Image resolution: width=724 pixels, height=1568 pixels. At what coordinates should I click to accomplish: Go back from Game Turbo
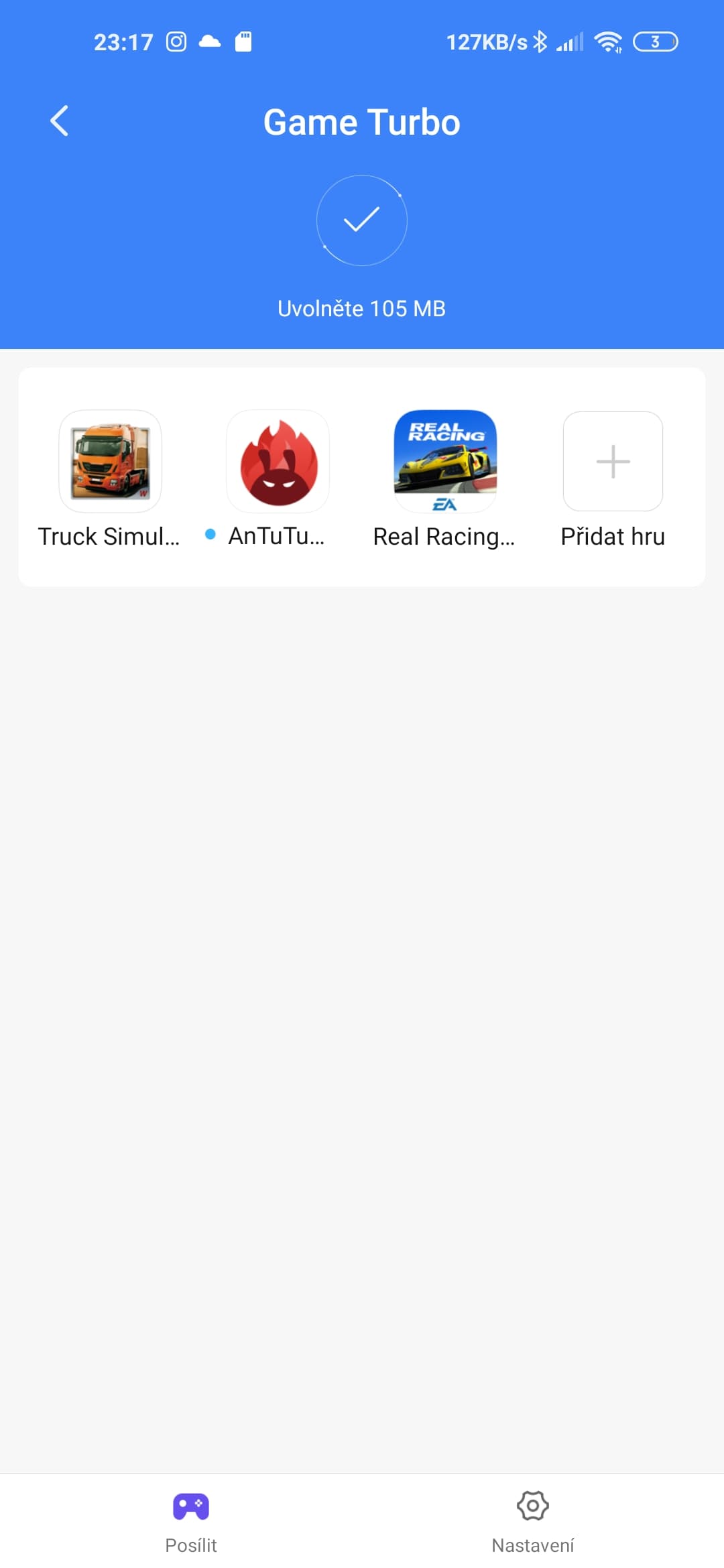(x=59, y=121)
